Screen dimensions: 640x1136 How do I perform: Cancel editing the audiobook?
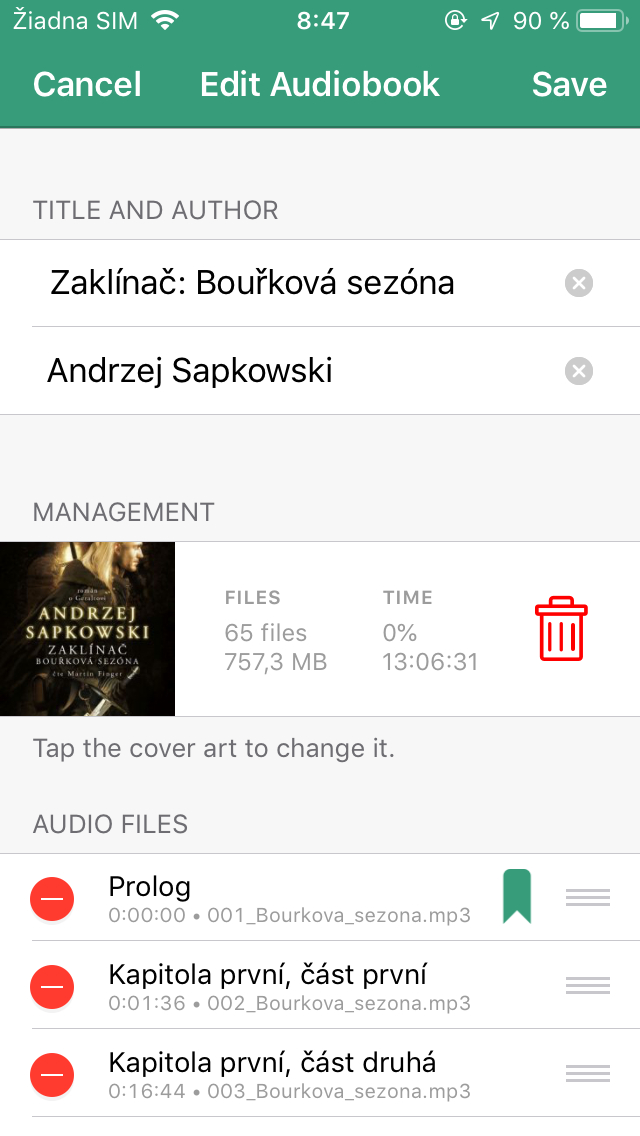coord(87,85)
